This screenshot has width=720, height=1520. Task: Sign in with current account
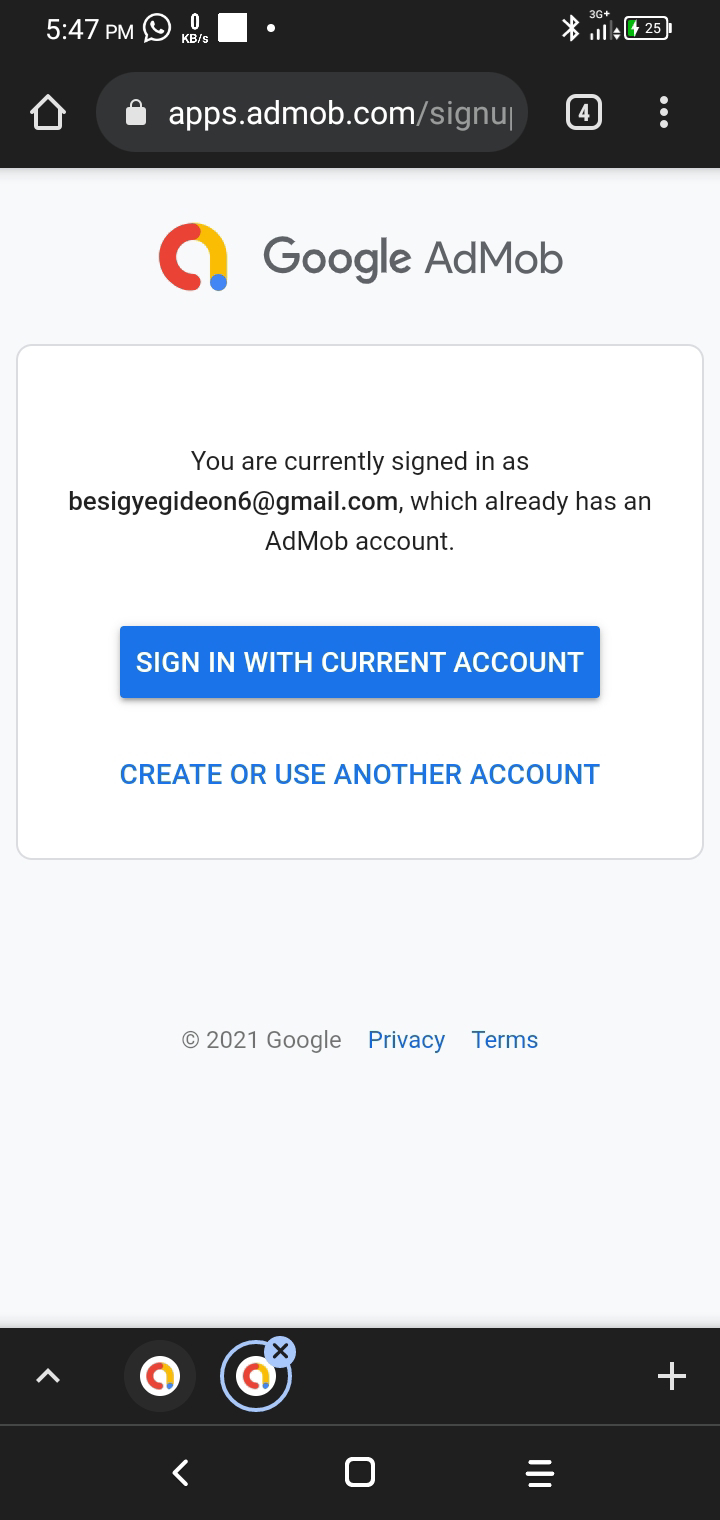pos(360,662)
